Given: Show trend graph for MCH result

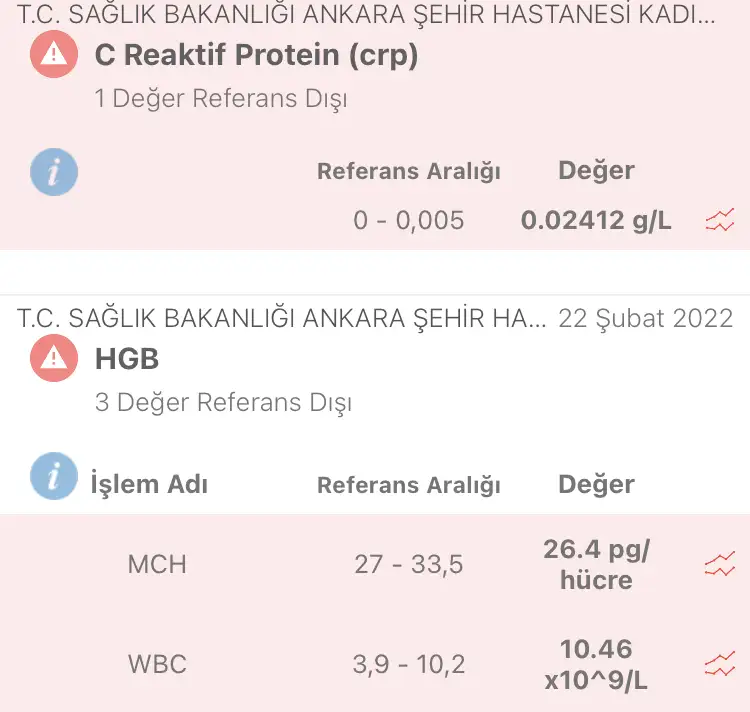Looking at the screenshot, I should click(x=720, y=566).
